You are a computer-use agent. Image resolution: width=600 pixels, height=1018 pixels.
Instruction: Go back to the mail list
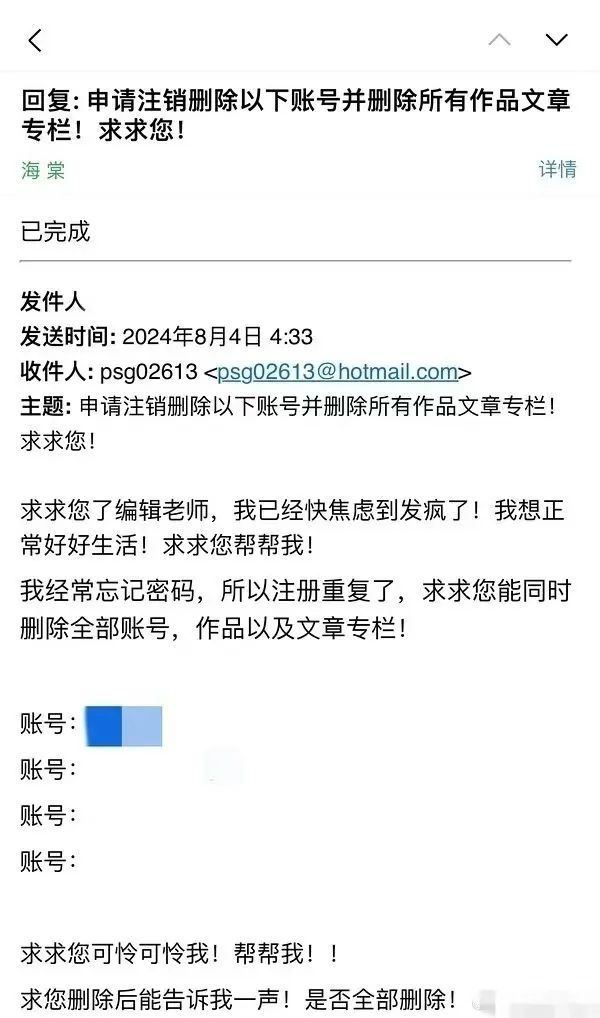(x=36, y=40)
